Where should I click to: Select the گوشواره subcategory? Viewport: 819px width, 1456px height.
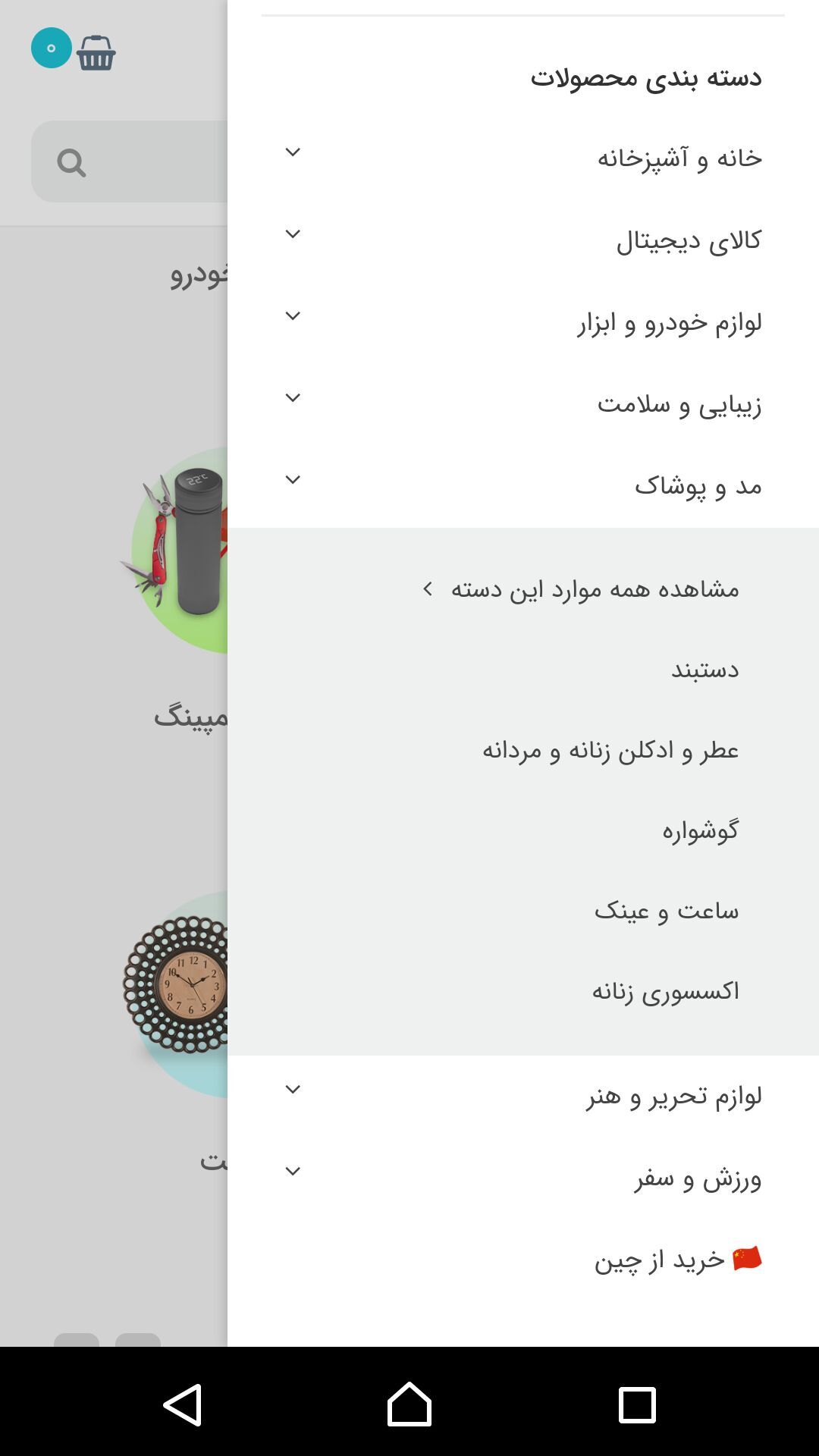[x=700, y=831]
